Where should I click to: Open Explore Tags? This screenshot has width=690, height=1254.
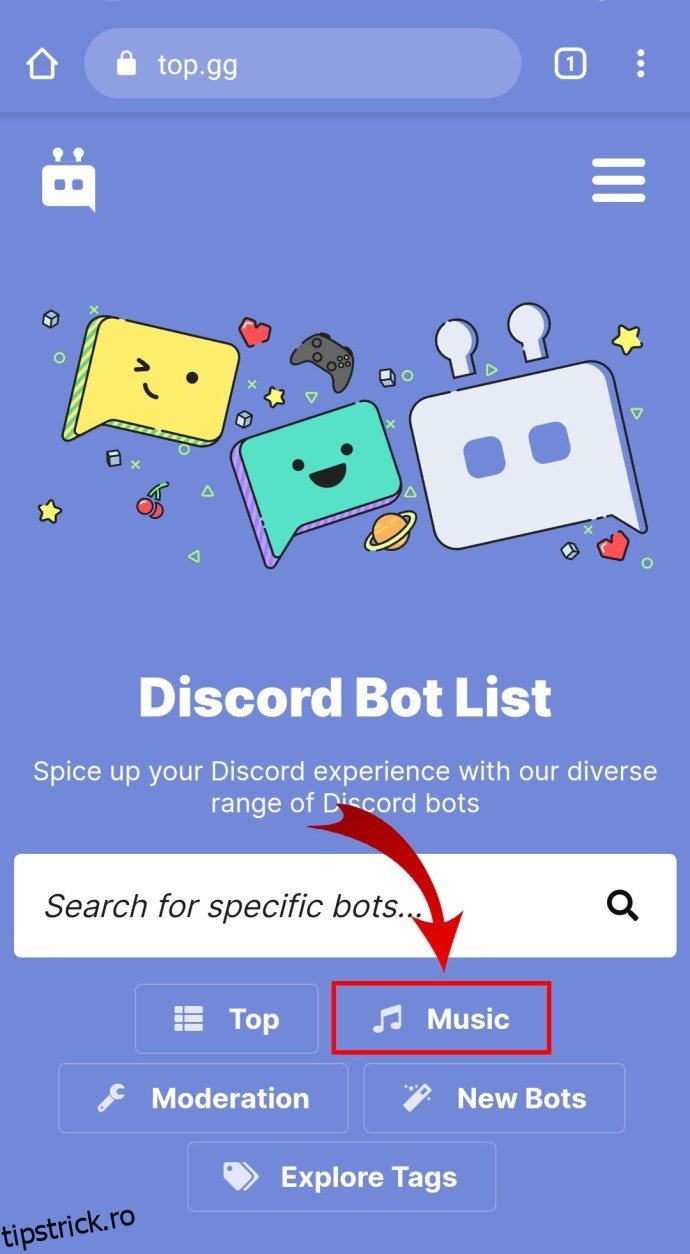click(342, 1177)
